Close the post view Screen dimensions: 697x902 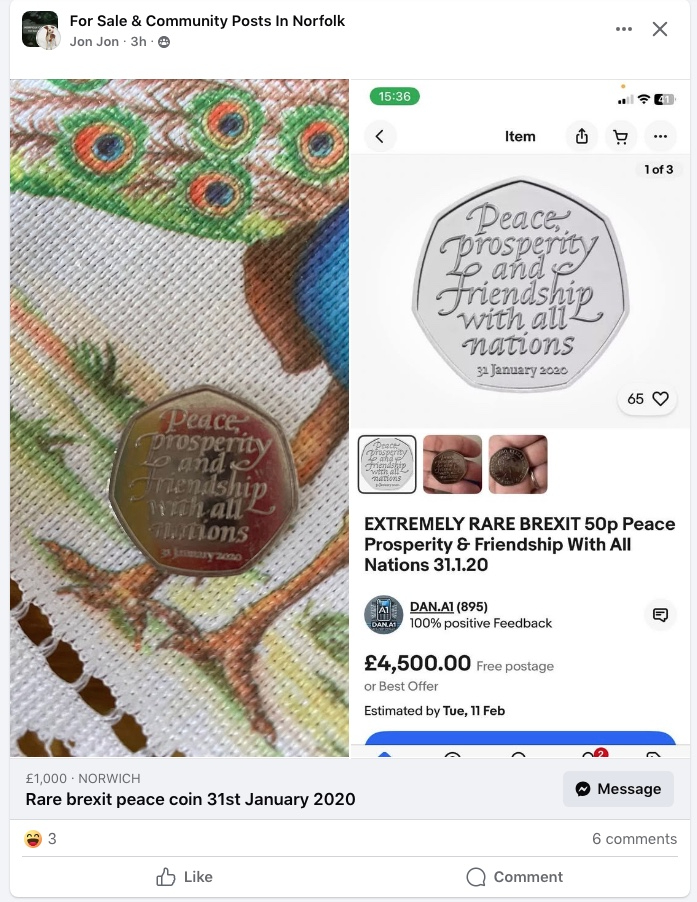(660, 30)
